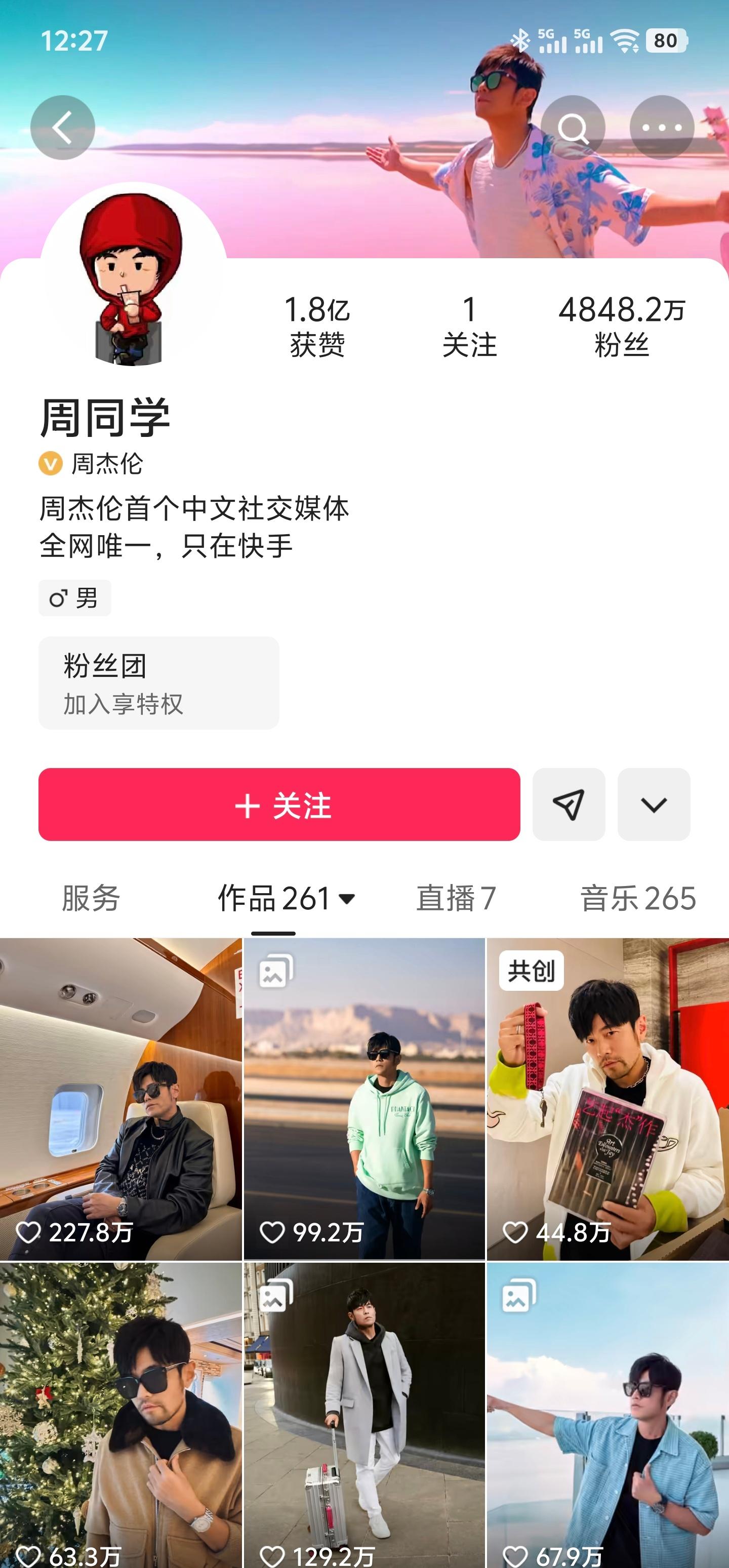Switch to the 直播 7 tab
This screenshot has height=1568, width=729.
point(456,899)
